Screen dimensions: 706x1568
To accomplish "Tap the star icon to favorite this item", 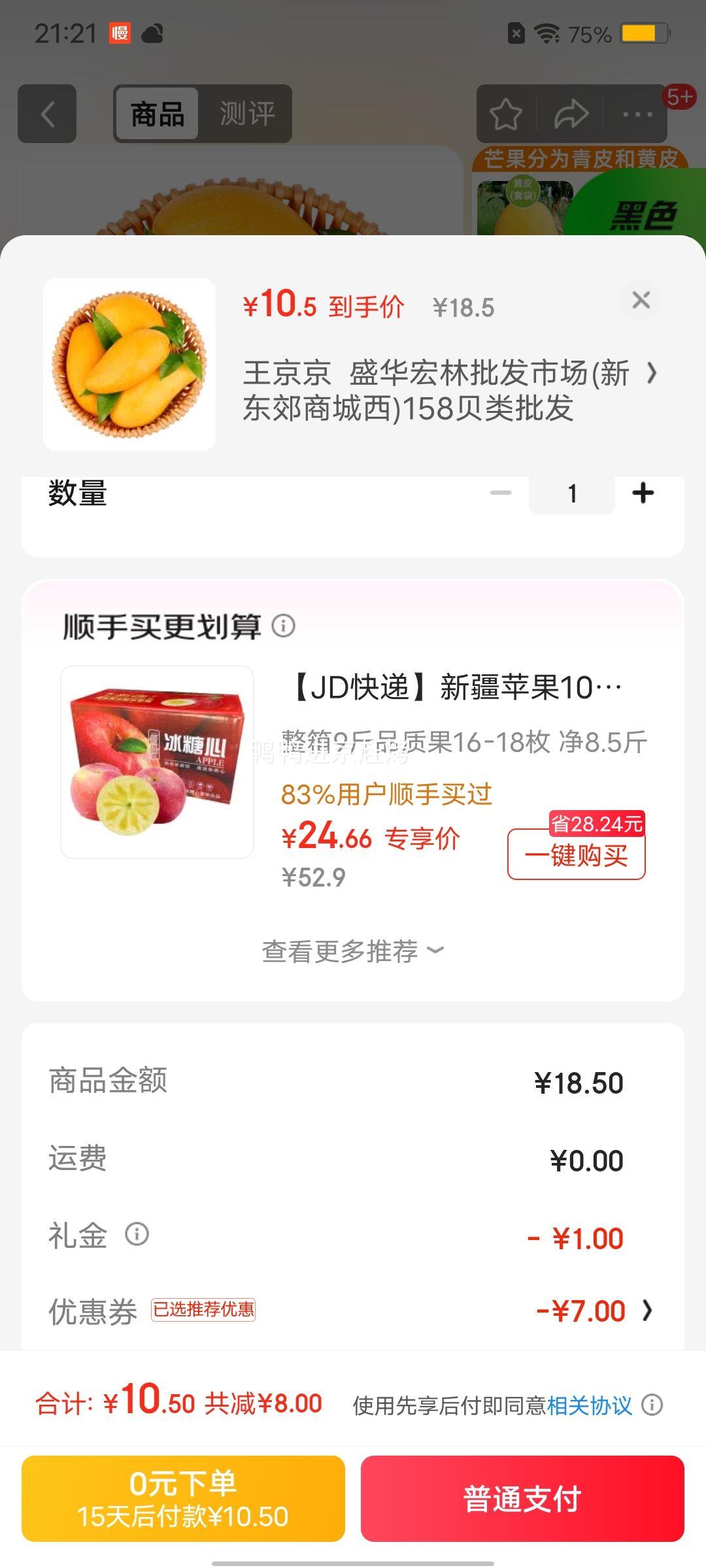I will tap(503, 113).
